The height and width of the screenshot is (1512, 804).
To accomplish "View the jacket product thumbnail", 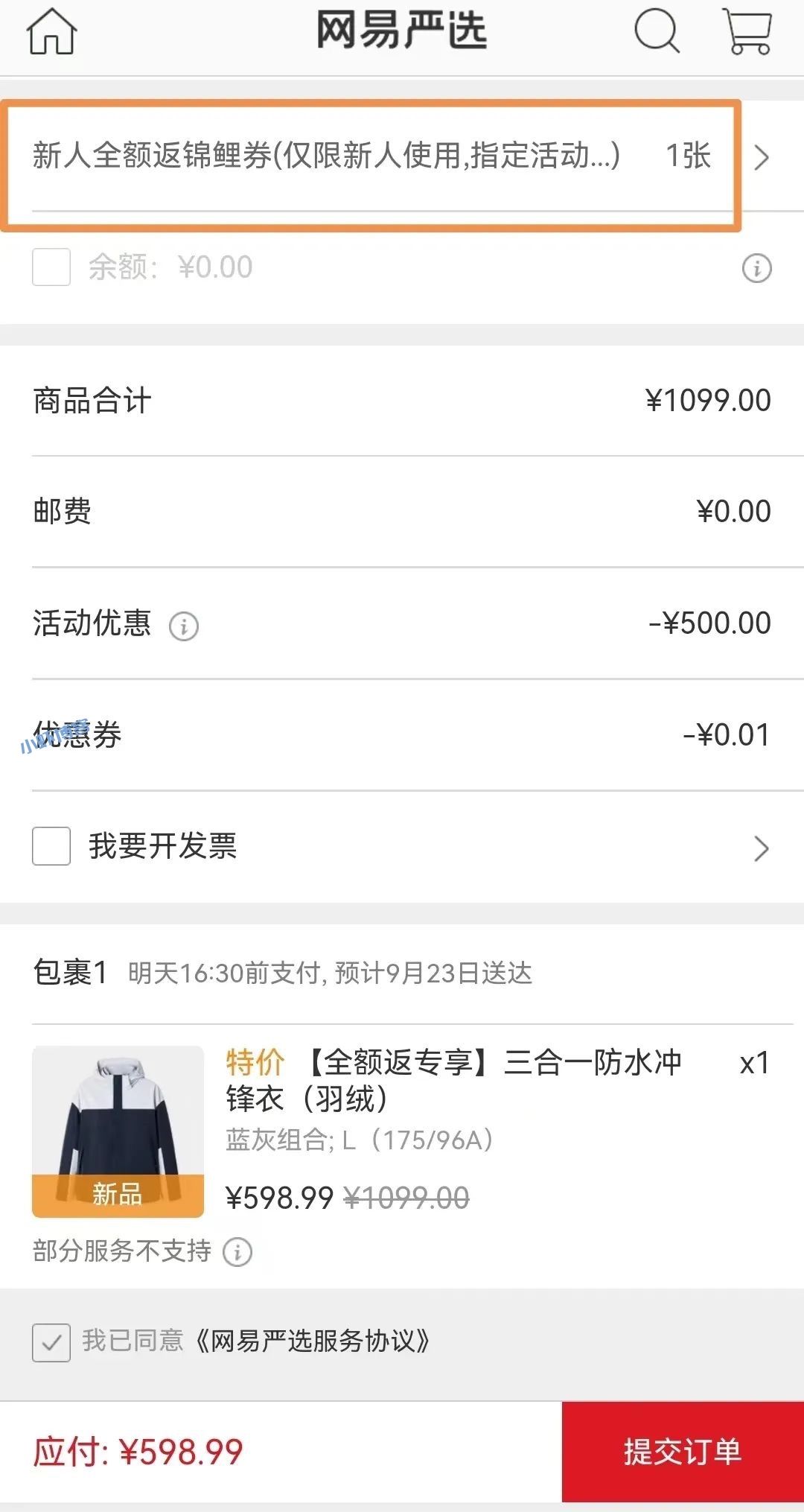I will click(118, 1125).
